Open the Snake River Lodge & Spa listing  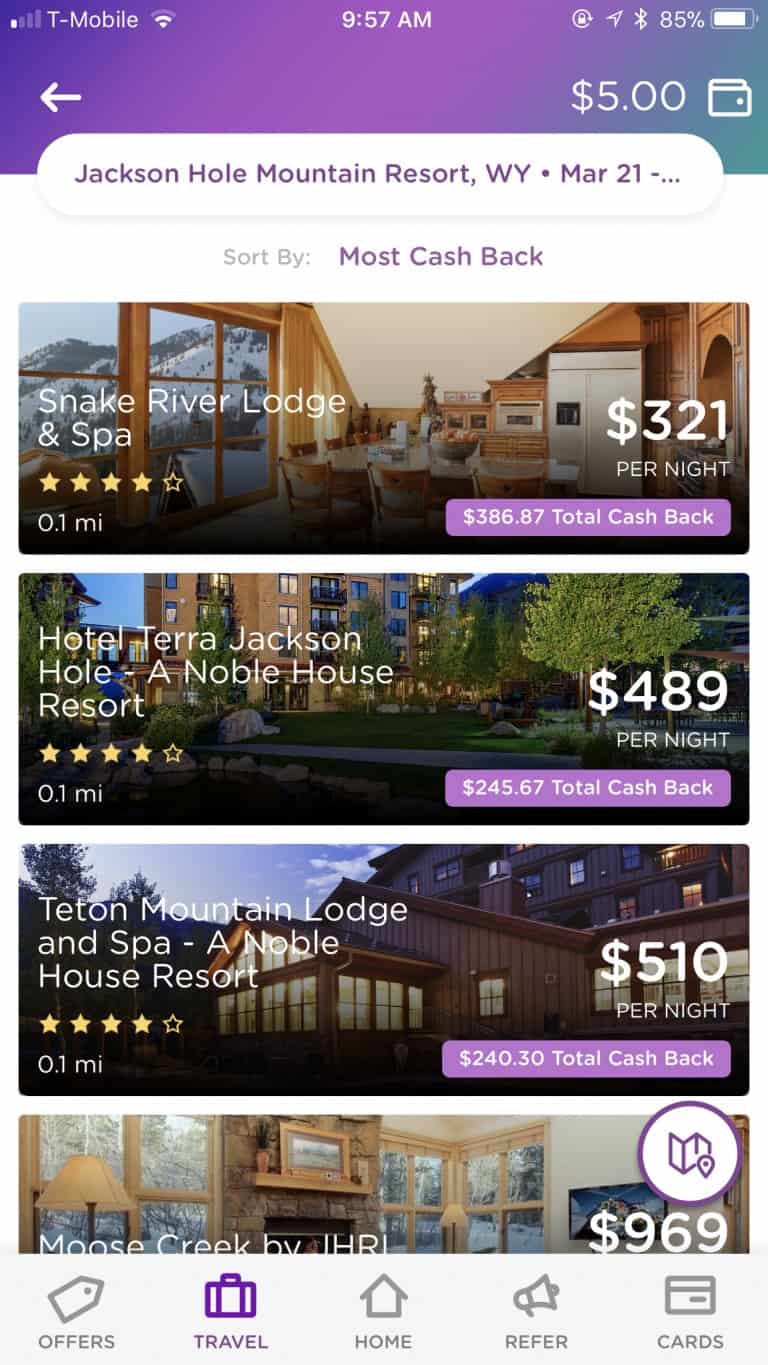pyautogui.click(x=384, y=428)
